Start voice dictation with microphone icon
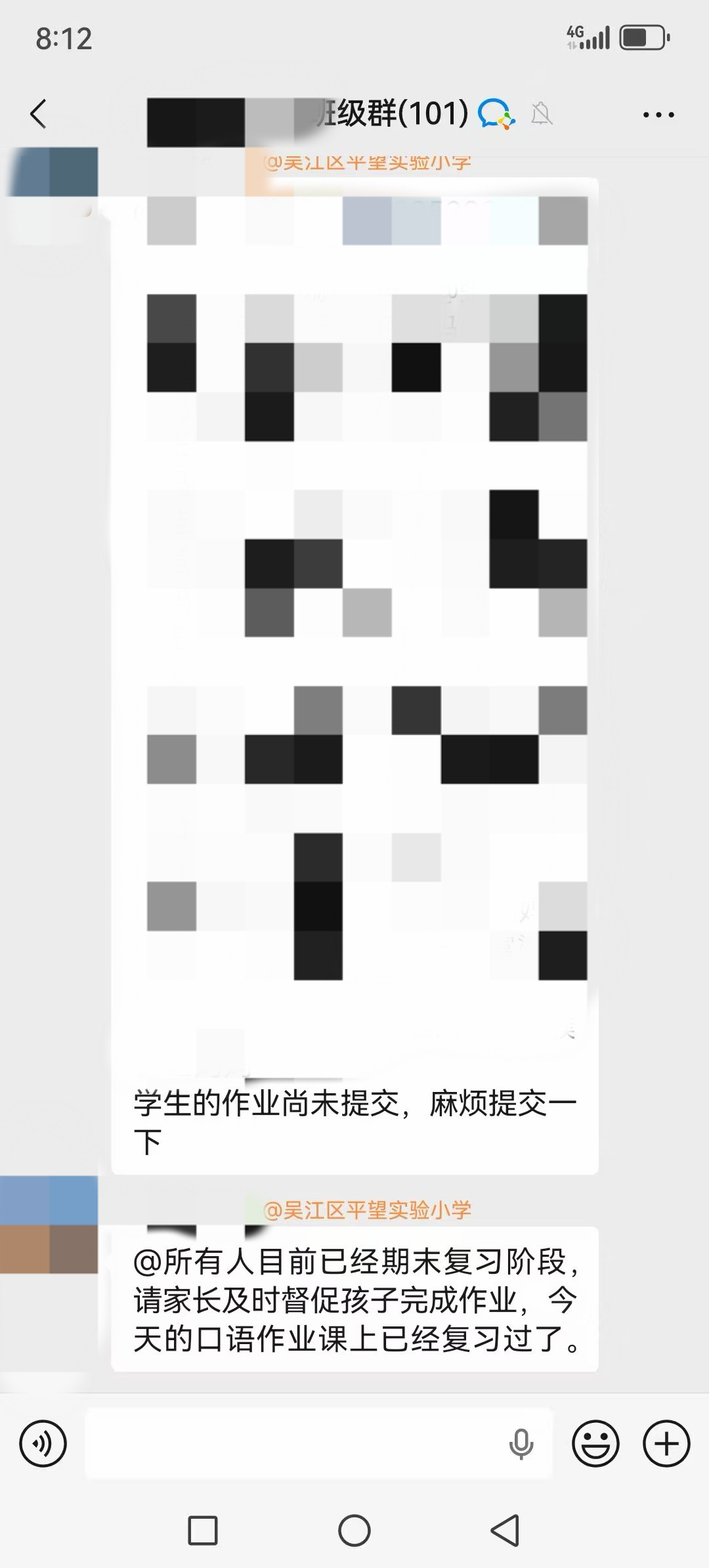 (x=521, y=1443)
